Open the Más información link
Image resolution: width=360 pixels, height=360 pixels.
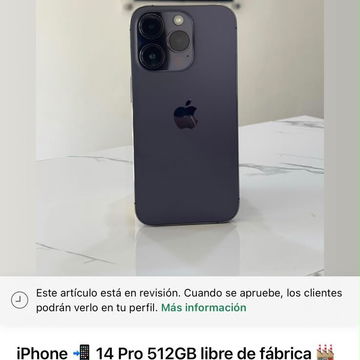click(204, 307)
